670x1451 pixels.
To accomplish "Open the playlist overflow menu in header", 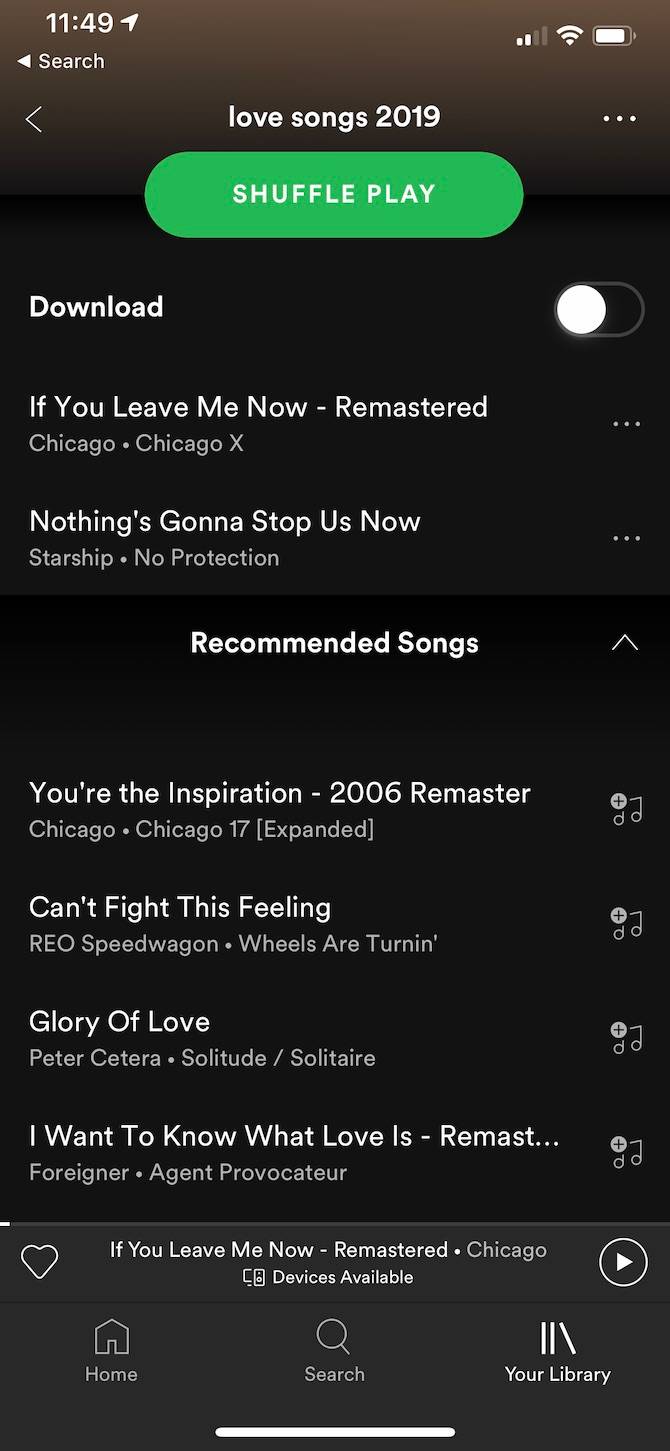I will [619, 119].
